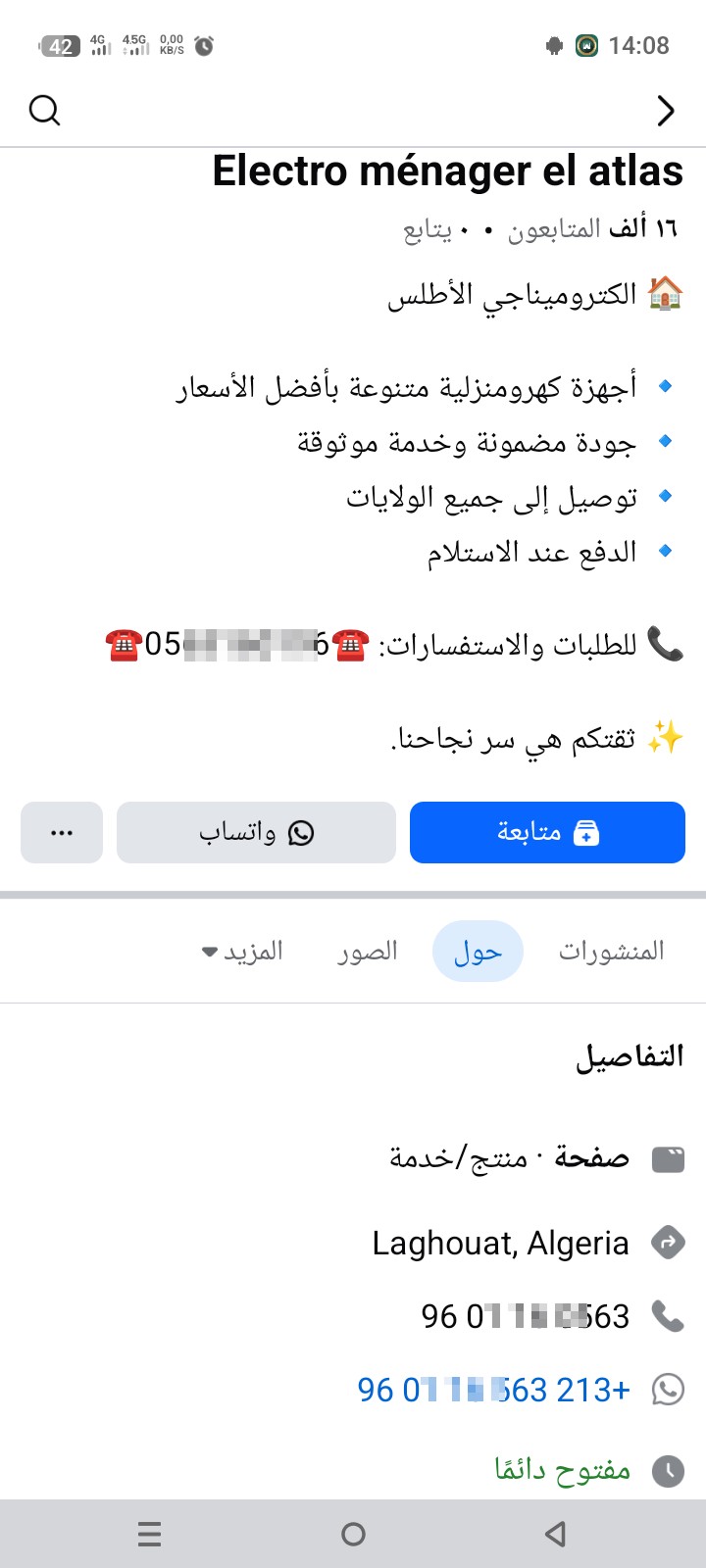Open the blue WhatsApp number link
Viewport: 706px width, 1568px height.
click(493, 1390)
